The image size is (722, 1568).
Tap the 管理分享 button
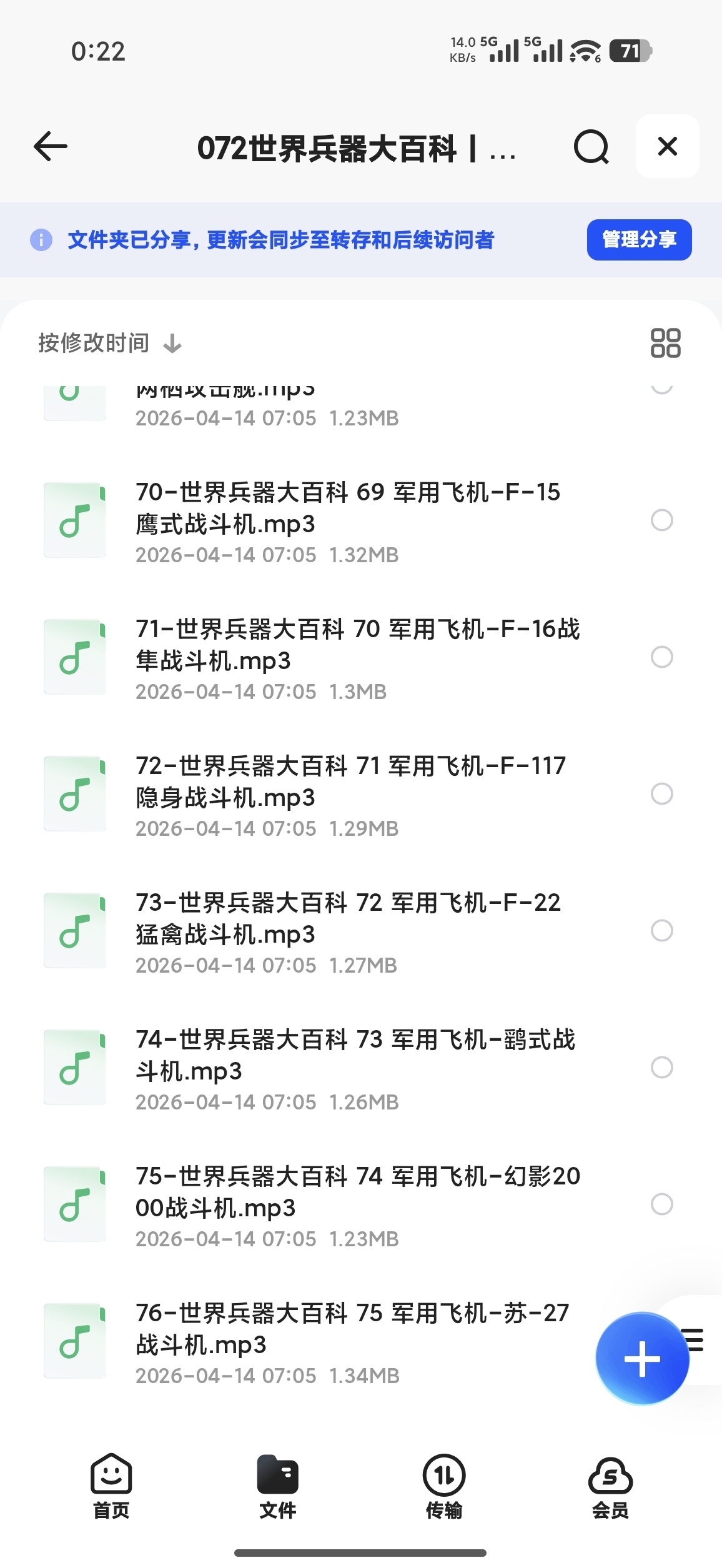pyautogui.click(x=639, y=239)
